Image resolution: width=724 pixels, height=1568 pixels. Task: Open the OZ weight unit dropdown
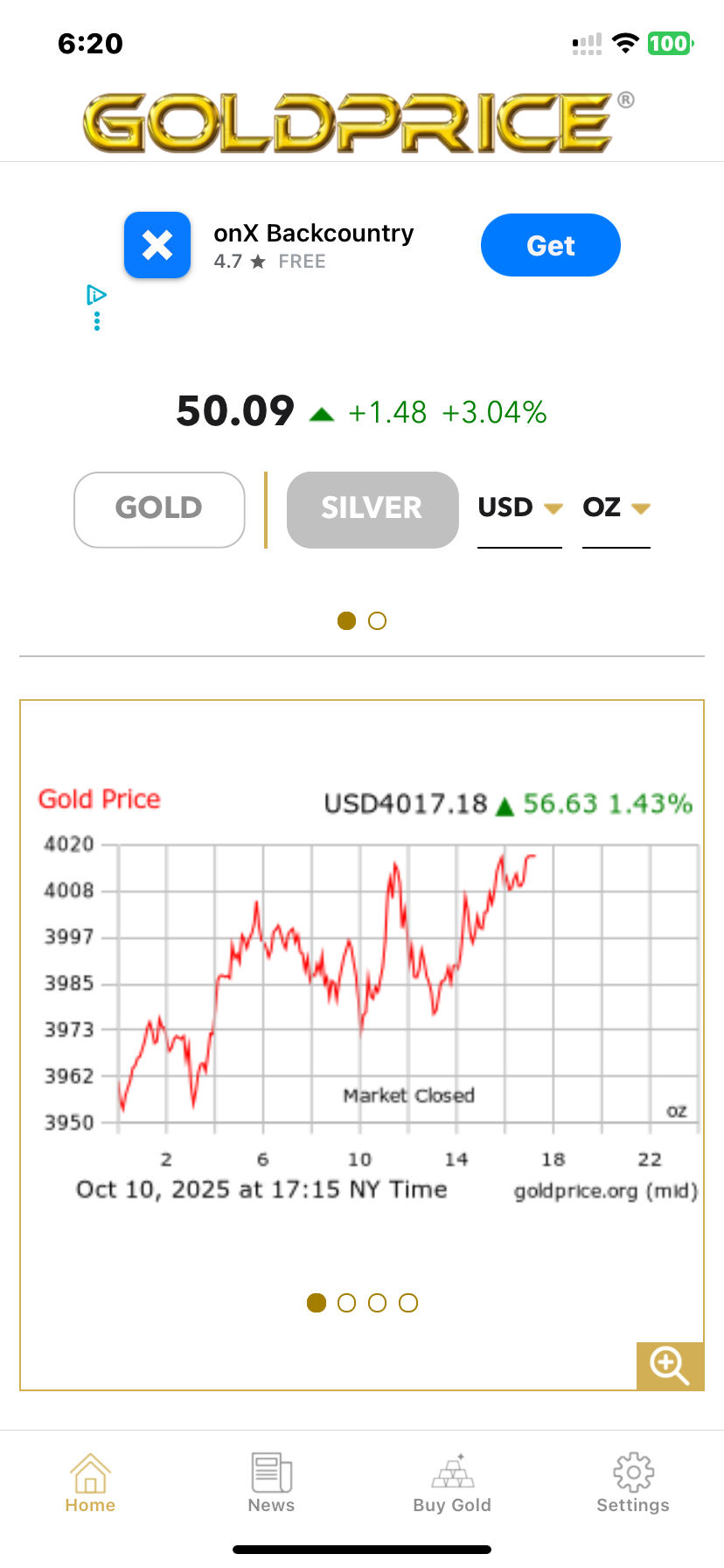click(x=616, y=507)
